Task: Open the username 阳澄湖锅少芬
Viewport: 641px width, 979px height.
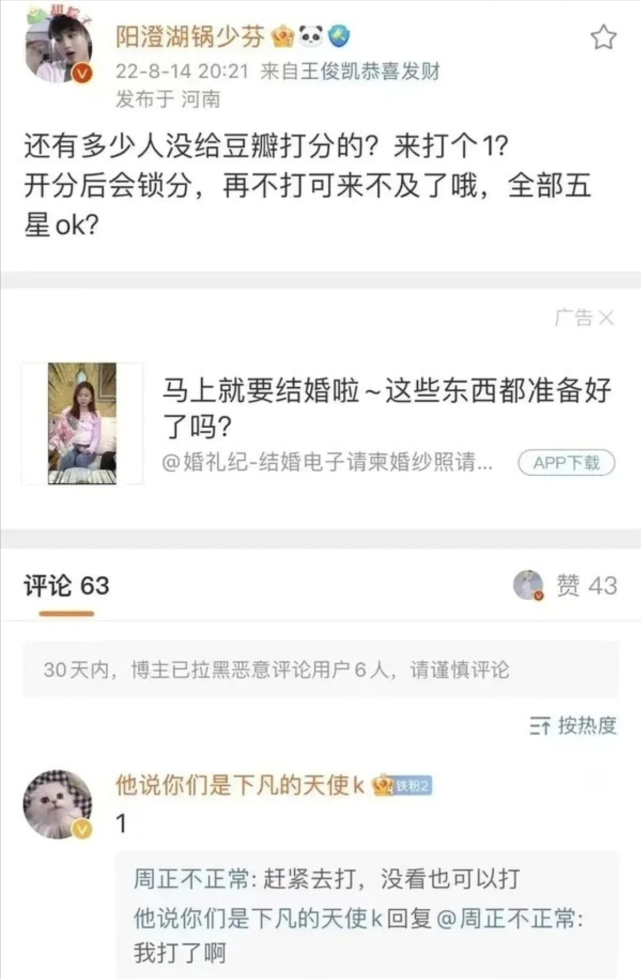Action: 190,38
